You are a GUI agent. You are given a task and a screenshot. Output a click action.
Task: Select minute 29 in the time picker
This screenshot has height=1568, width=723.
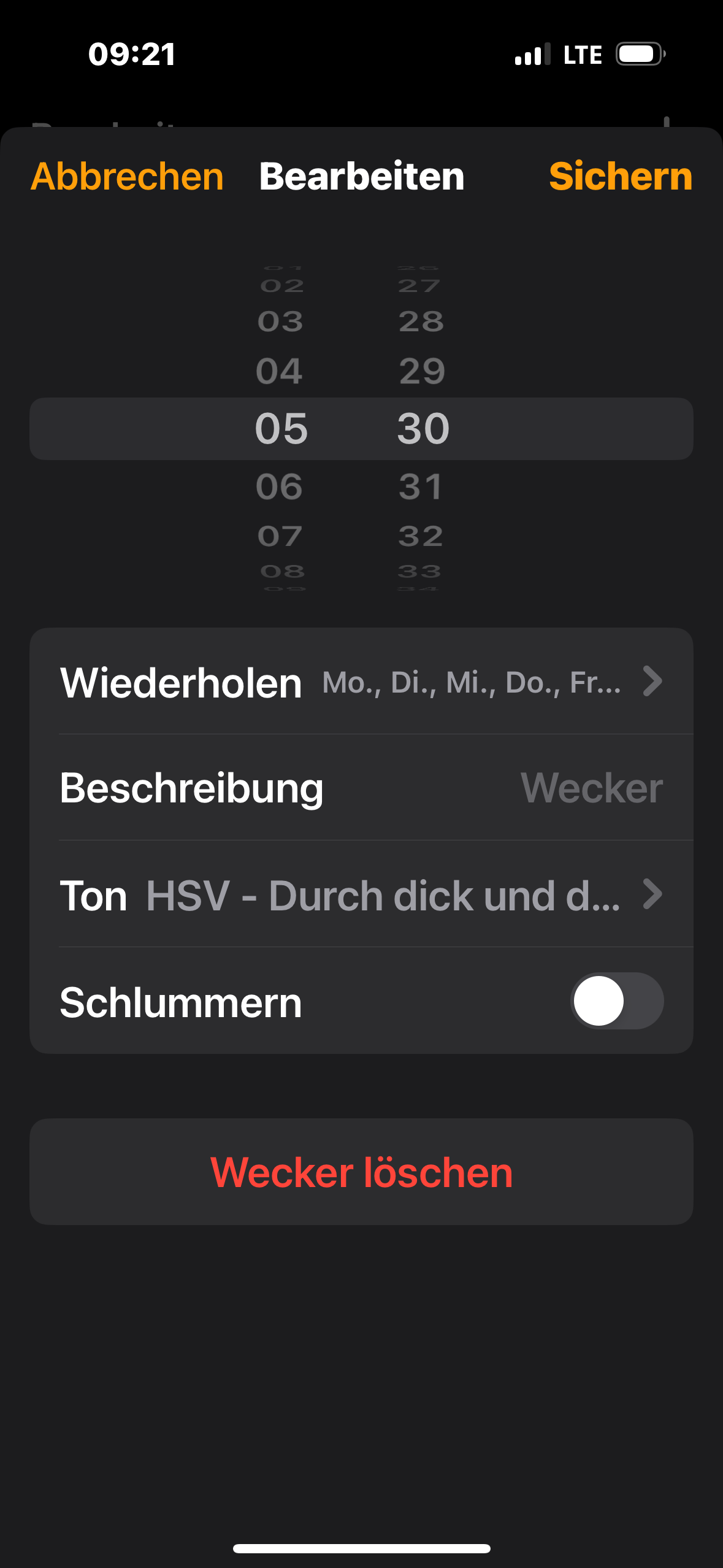coord(422,371)
